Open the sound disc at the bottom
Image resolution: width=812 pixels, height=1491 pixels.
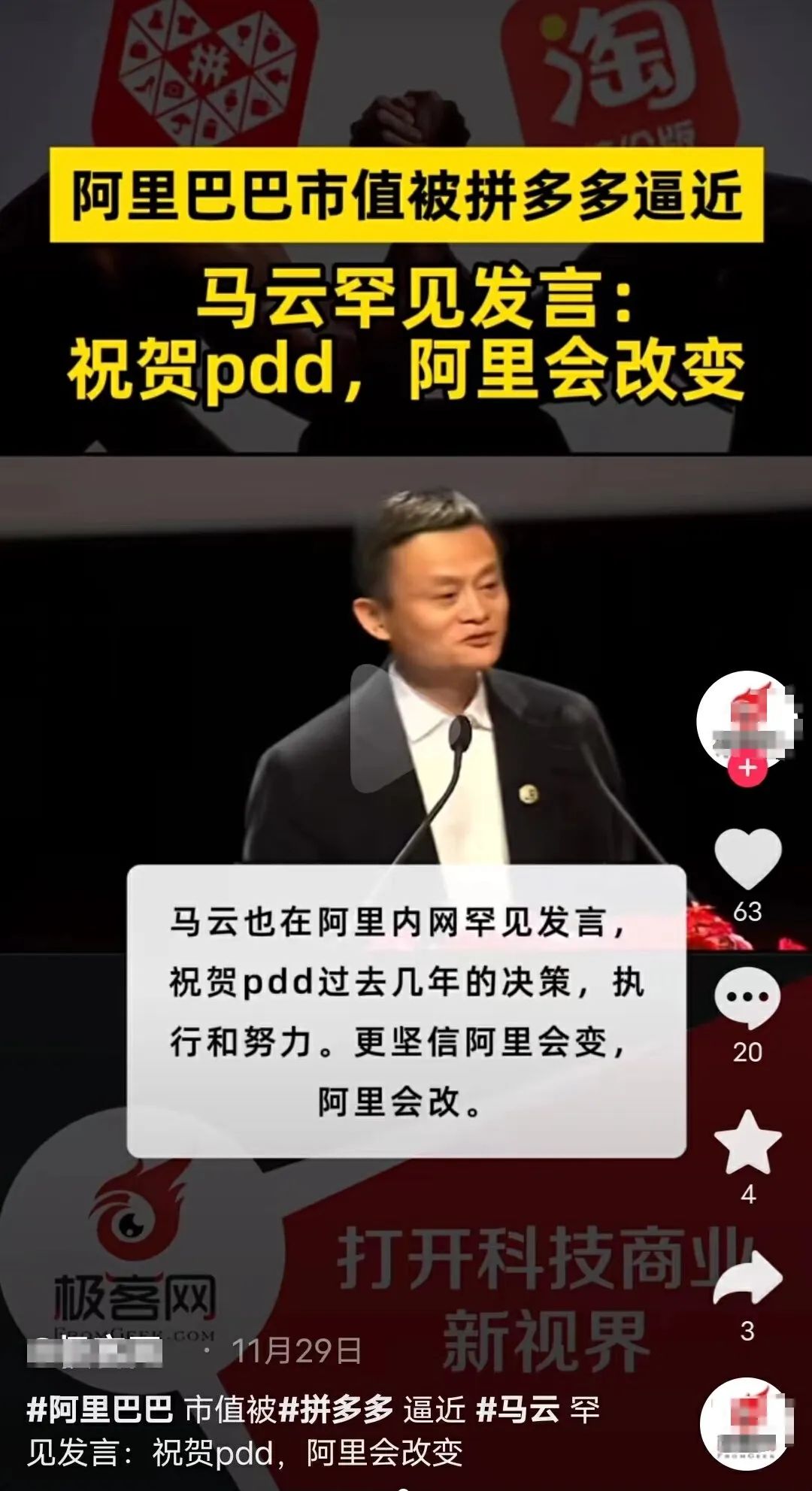(x=747, y=1423)
